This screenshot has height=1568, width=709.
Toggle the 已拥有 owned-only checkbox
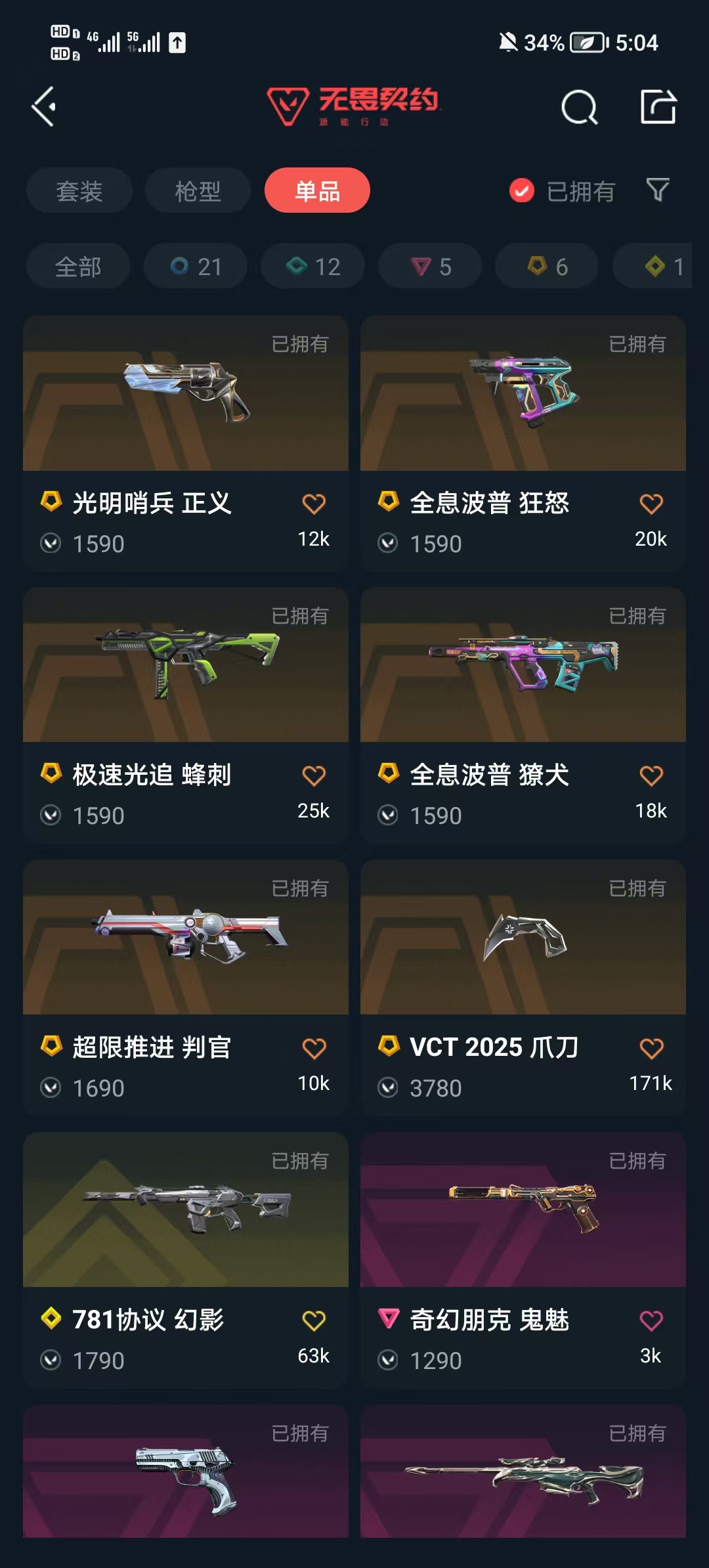click(522, 191)
